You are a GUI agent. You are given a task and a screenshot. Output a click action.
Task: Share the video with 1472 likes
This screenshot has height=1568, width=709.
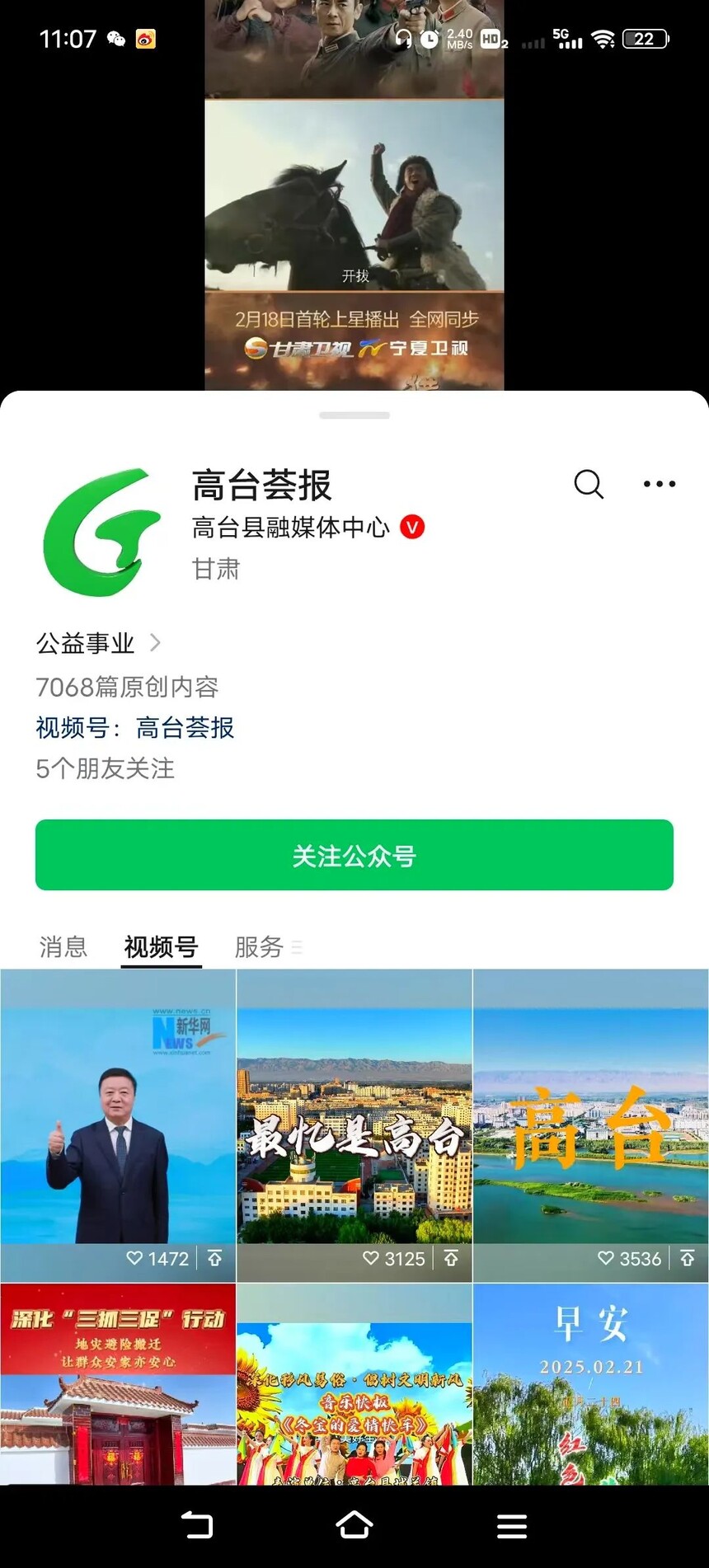tap(214, 1258)
